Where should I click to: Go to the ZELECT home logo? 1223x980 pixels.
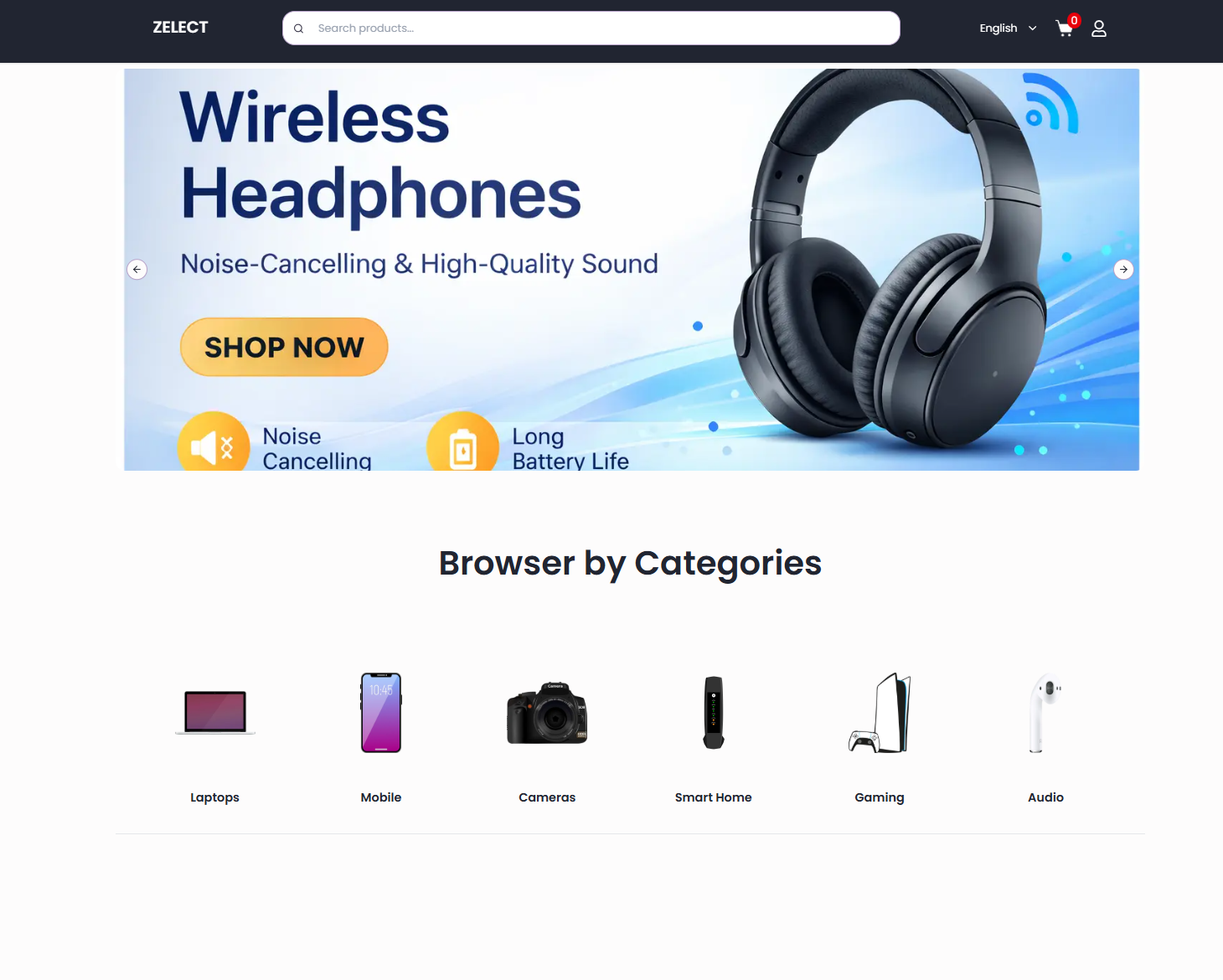[180, 28]
